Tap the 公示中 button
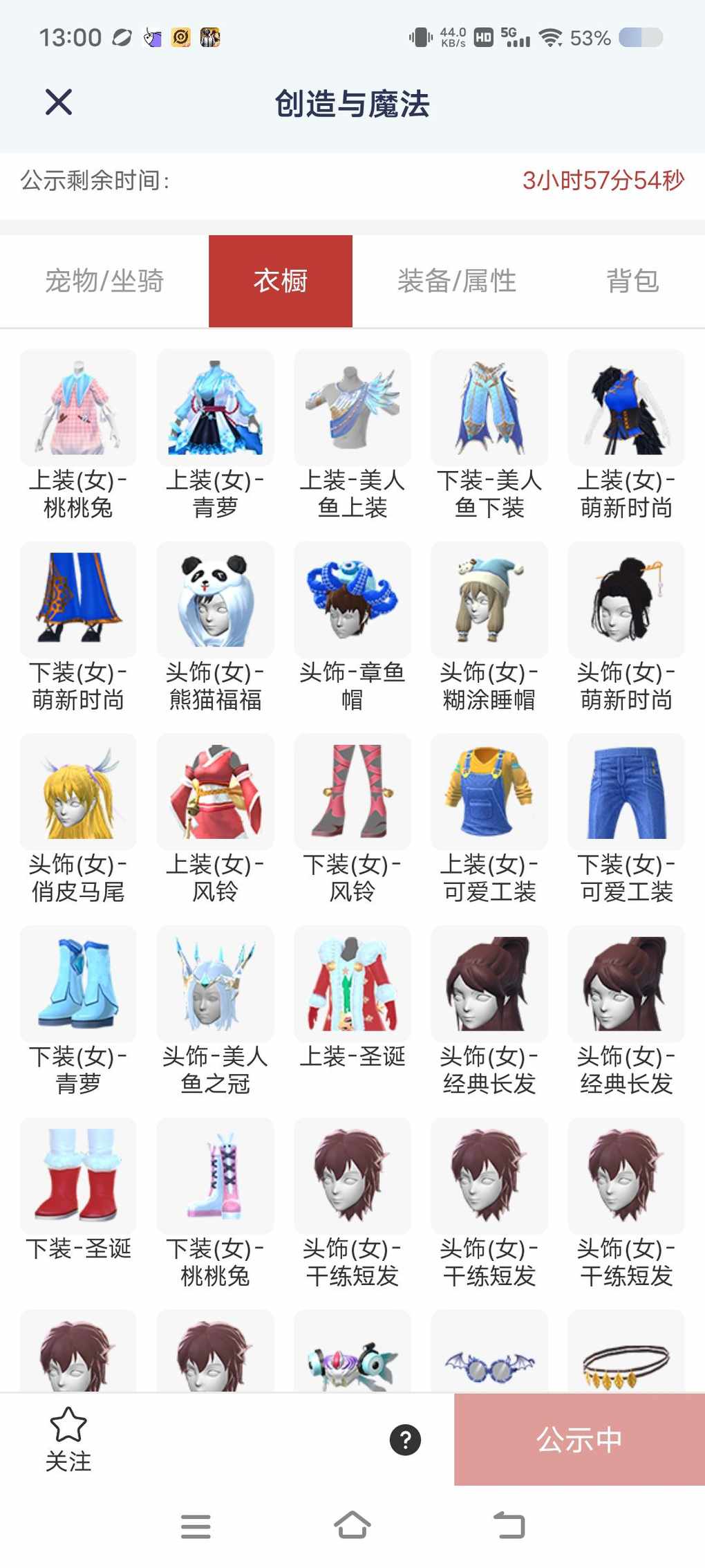 click(x=579, y=1440)
